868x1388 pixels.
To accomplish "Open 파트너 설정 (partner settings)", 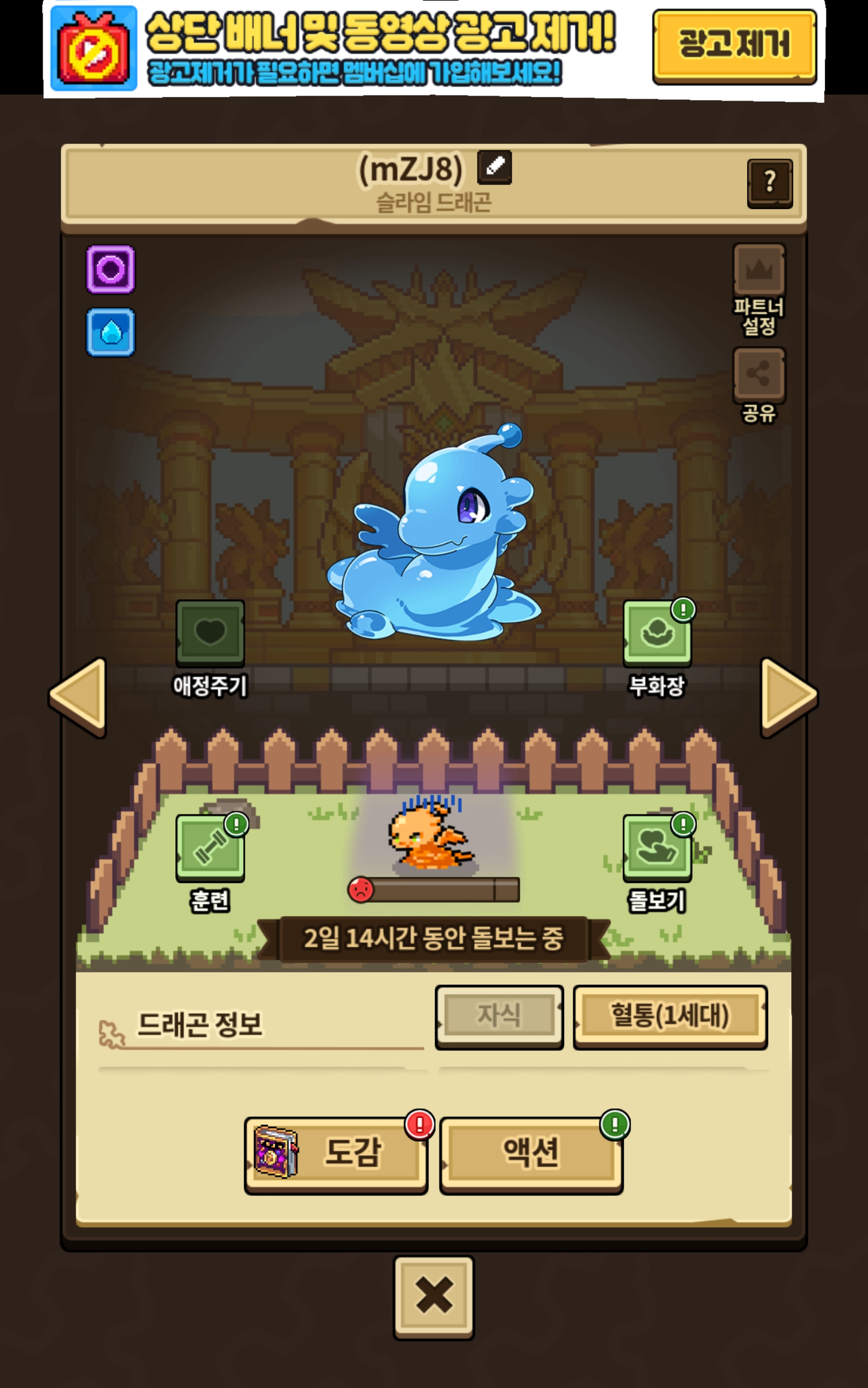I will point(759,290).
